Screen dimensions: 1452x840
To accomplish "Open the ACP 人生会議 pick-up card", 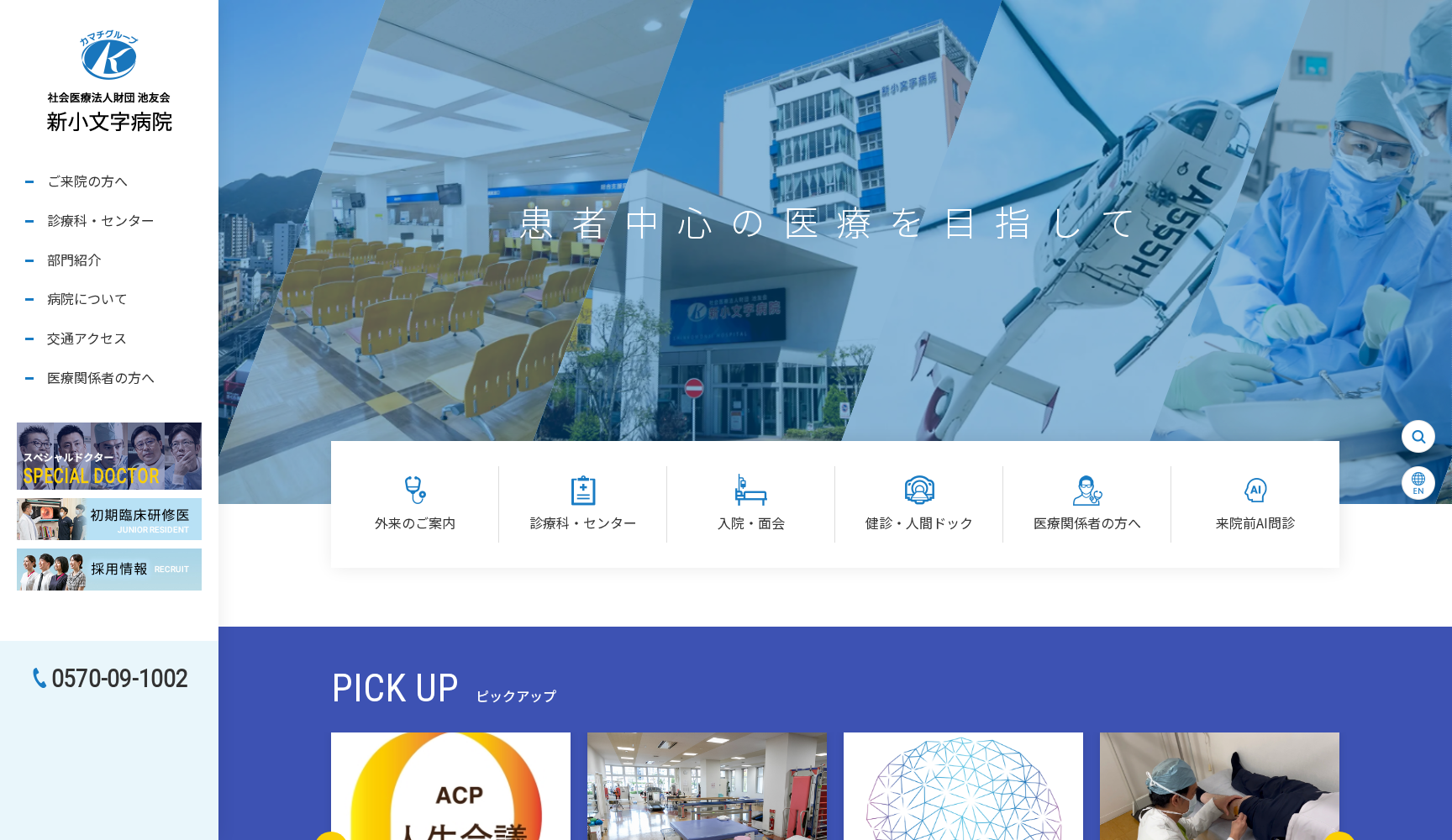I will pos(450,786).
